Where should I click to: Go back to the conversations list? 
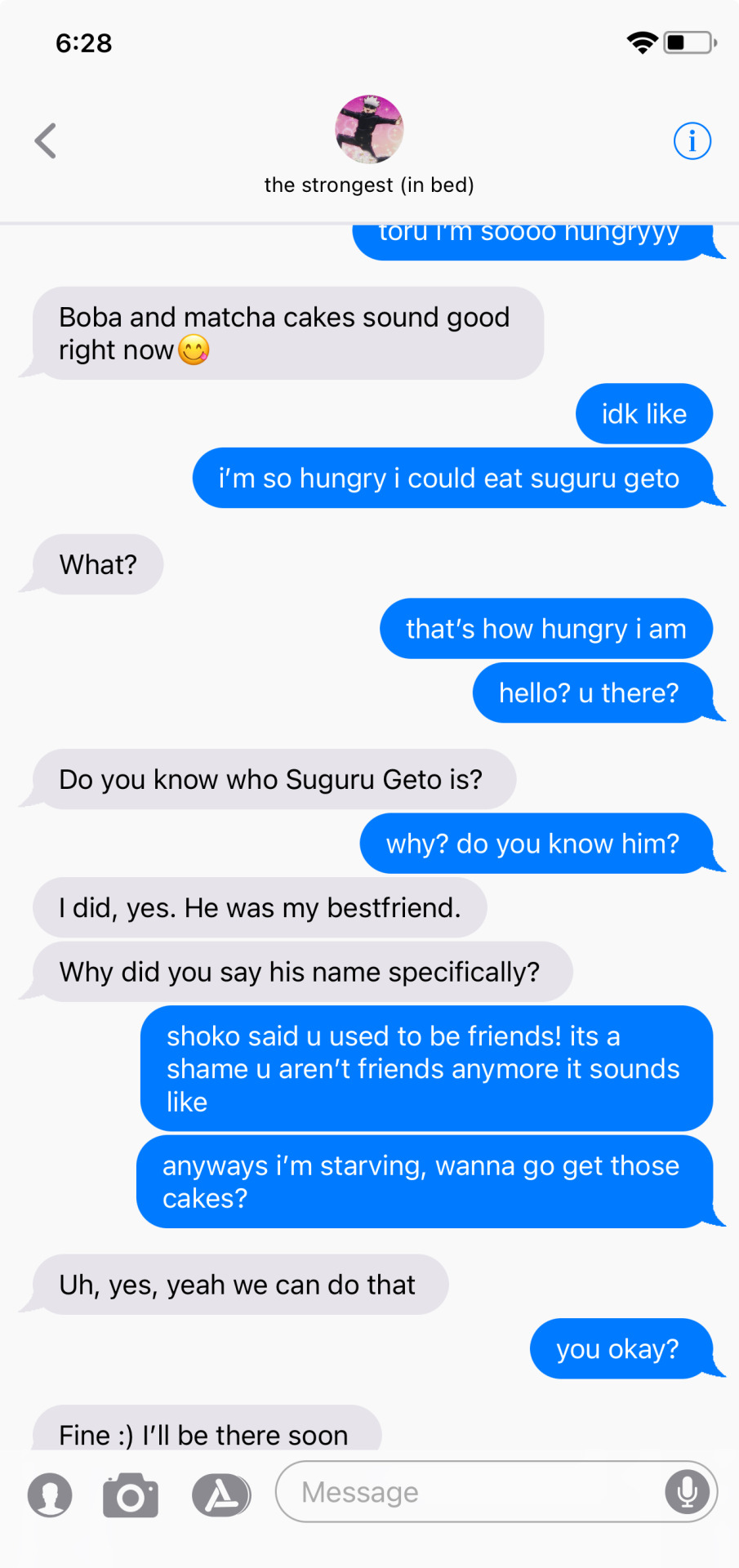[46, 140]
